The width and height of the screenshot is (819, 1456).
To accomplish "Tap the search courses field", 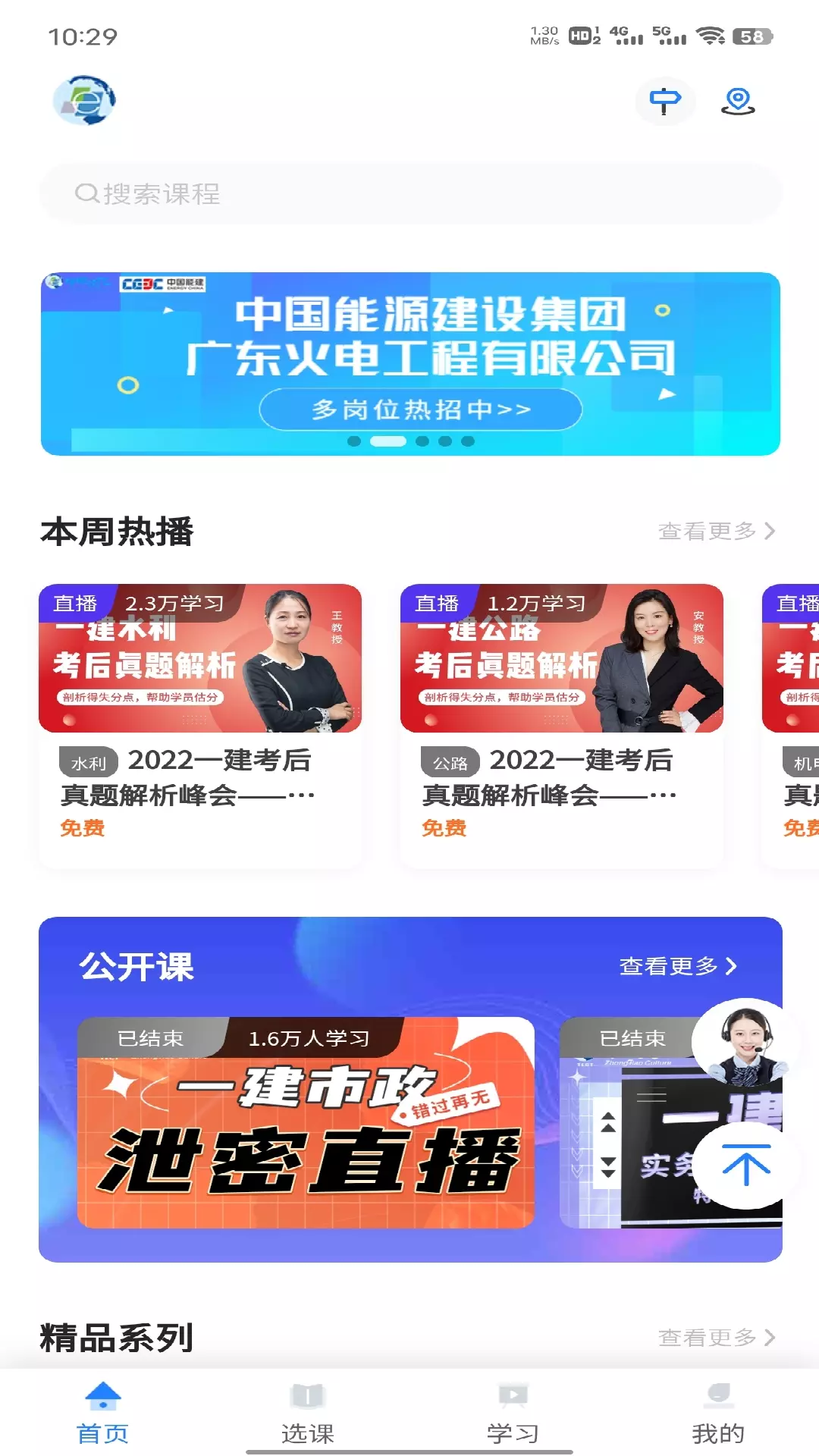I will pos(409,194).
